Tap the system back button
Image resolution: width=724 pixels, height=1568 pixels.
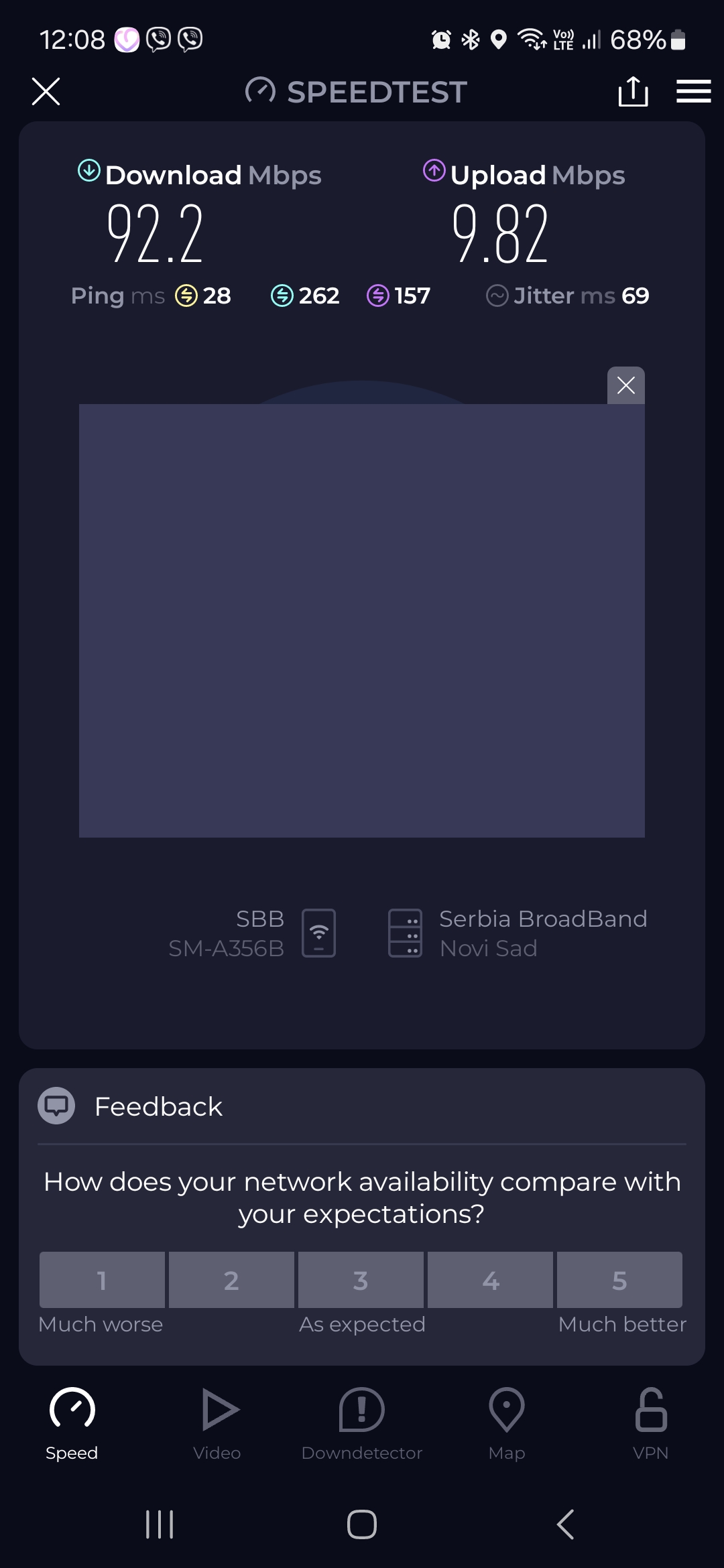point(565,1524)
